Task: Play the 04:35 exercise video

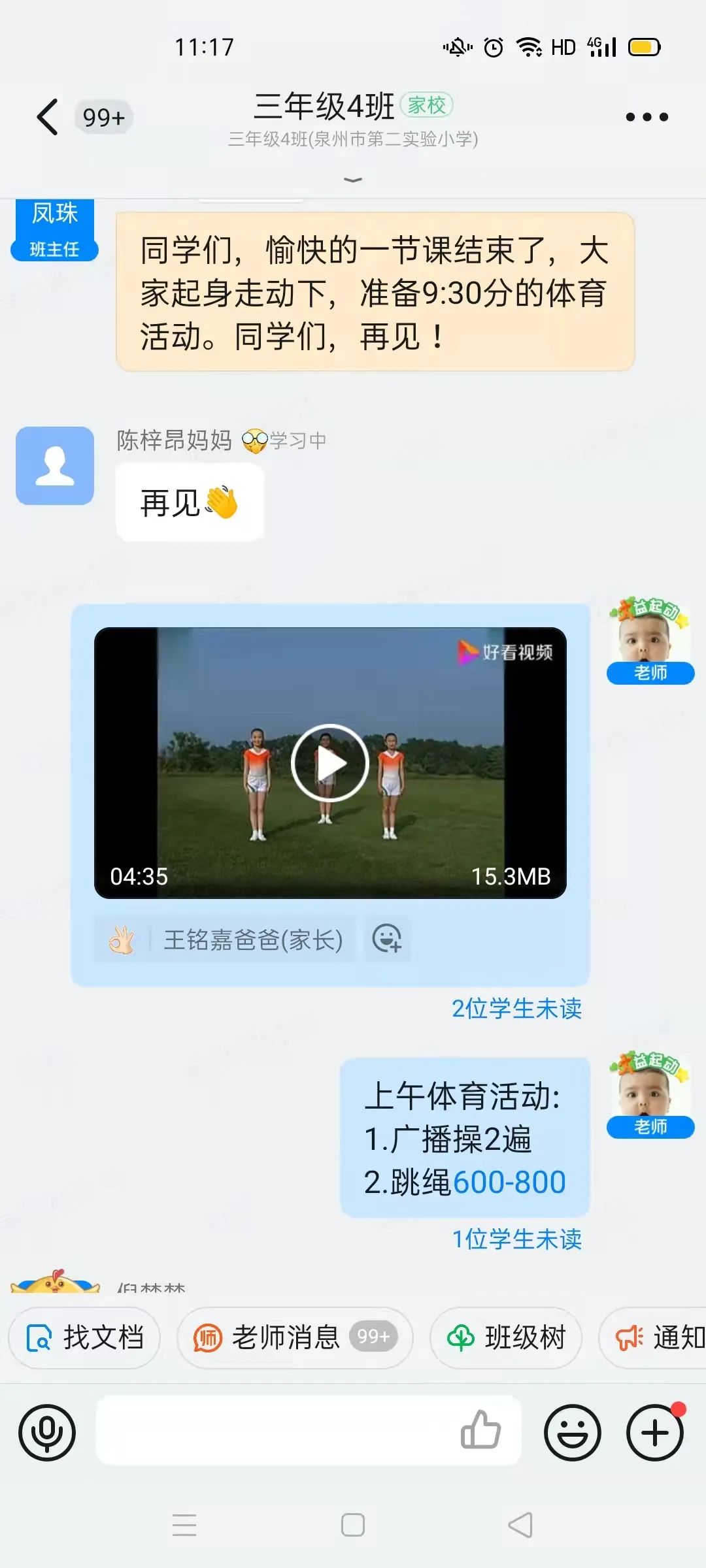Action: (330, 762)
